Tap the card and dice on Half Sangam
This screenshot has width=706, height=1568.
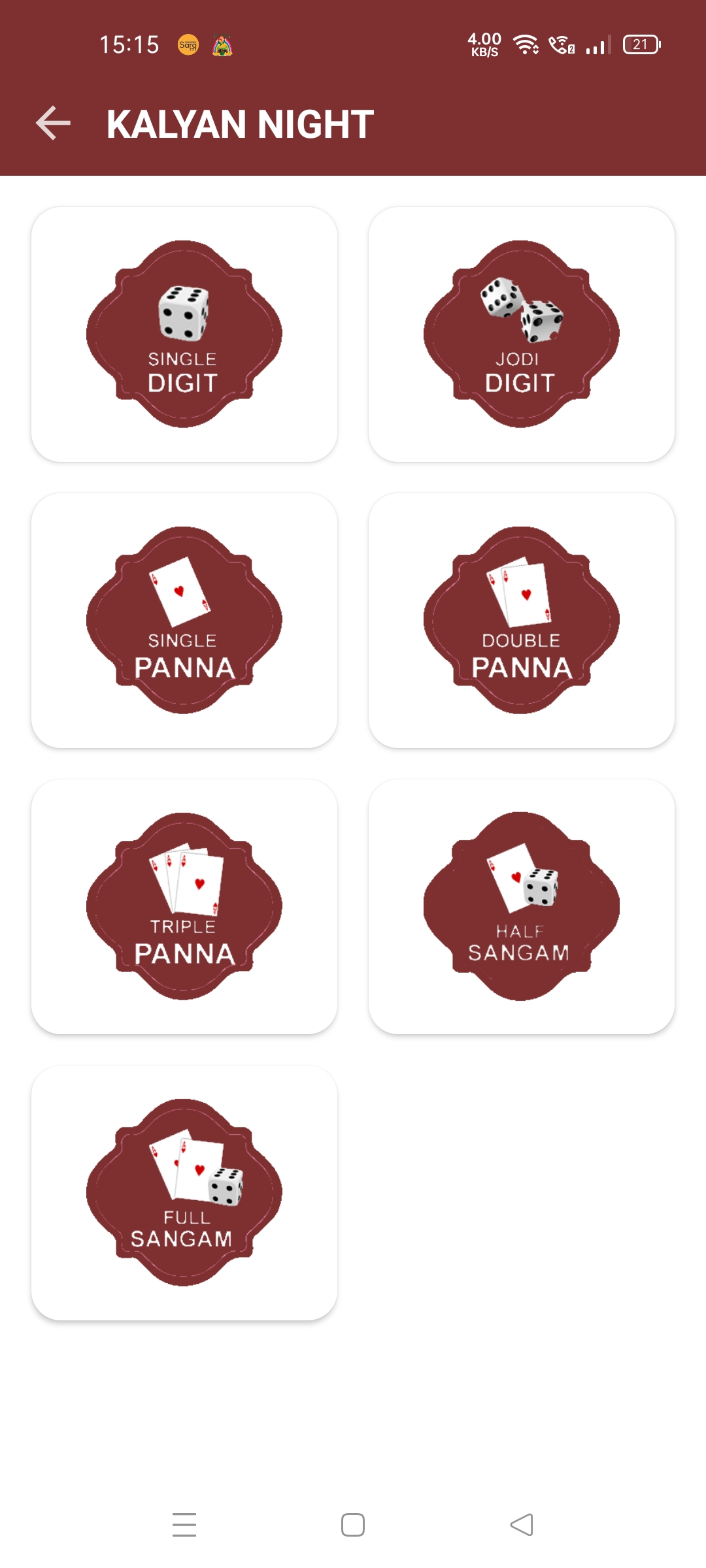pos(523,879)
